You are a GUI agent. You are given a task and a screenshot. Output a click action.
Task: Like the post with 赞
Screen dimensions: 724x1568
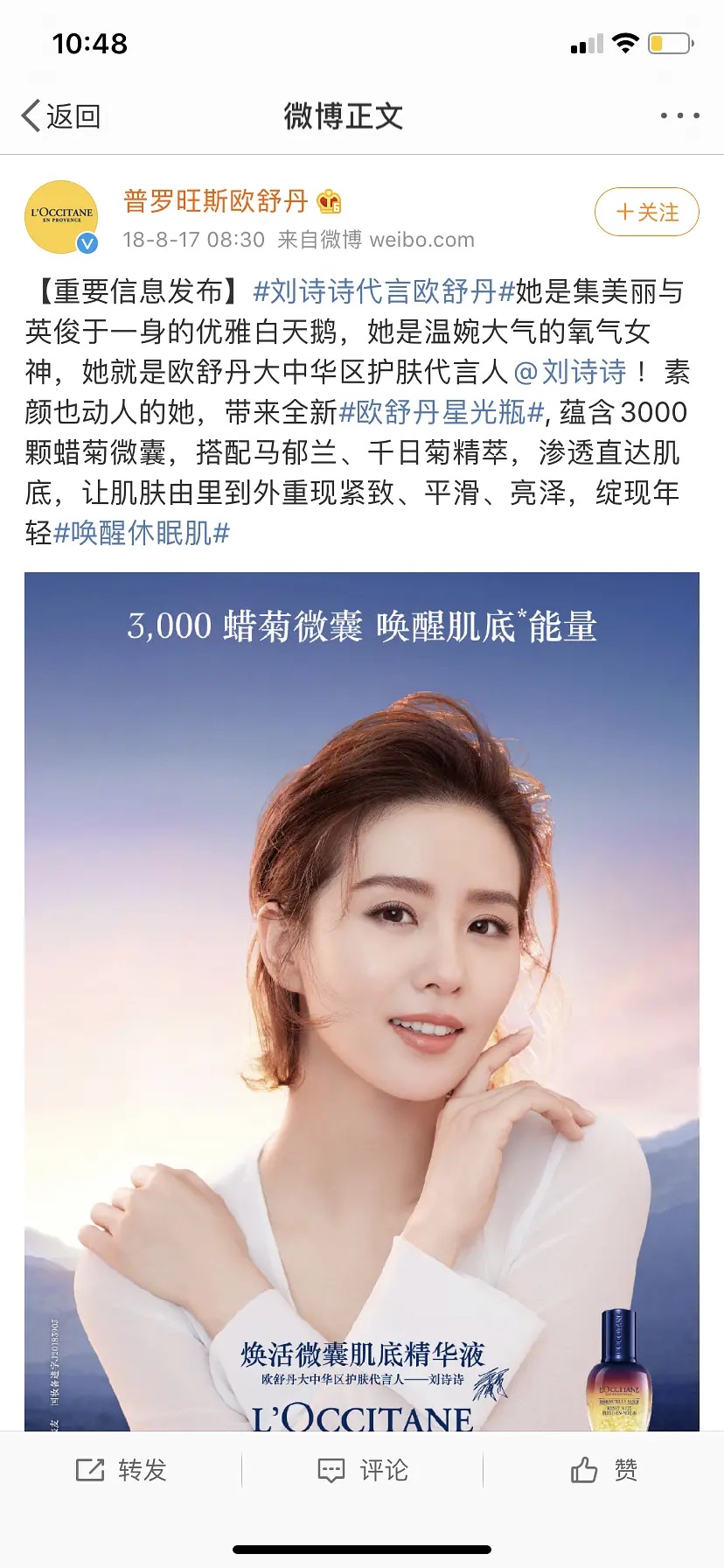603,1470
